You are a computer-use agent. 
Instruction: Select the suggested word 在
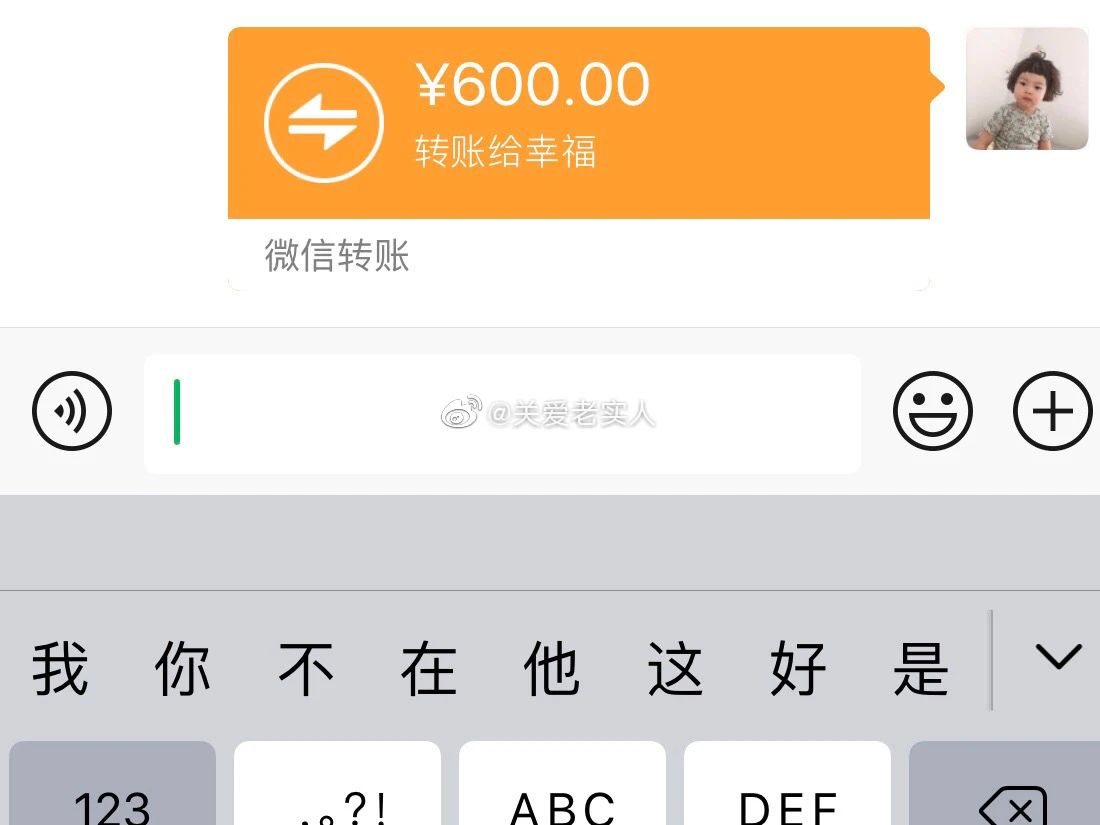[x=428, y=668]
